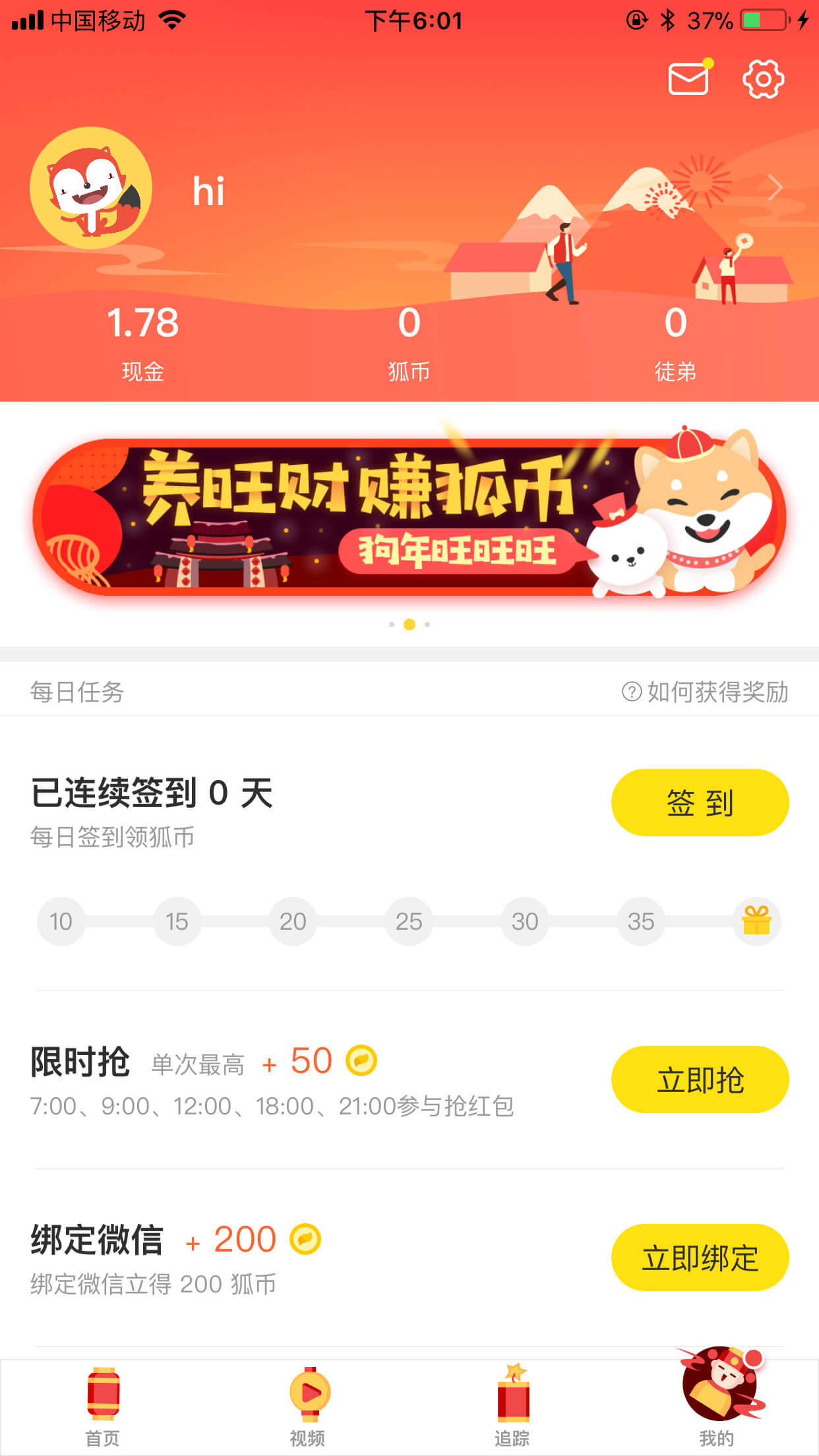Viewport: 819px width, 1456px height.
Task: Tap the fox profile avatar
Action: pyautogui.click(x=91, y=188)
